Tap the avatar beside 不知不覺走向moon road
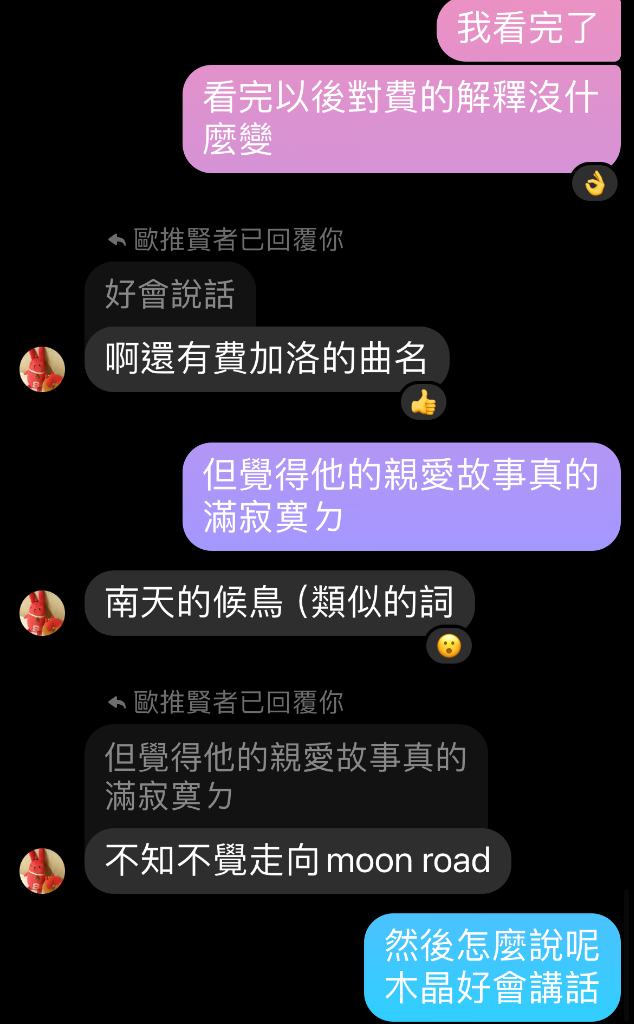The width and height of the screenshot is (634, 1024). point(42,870)
